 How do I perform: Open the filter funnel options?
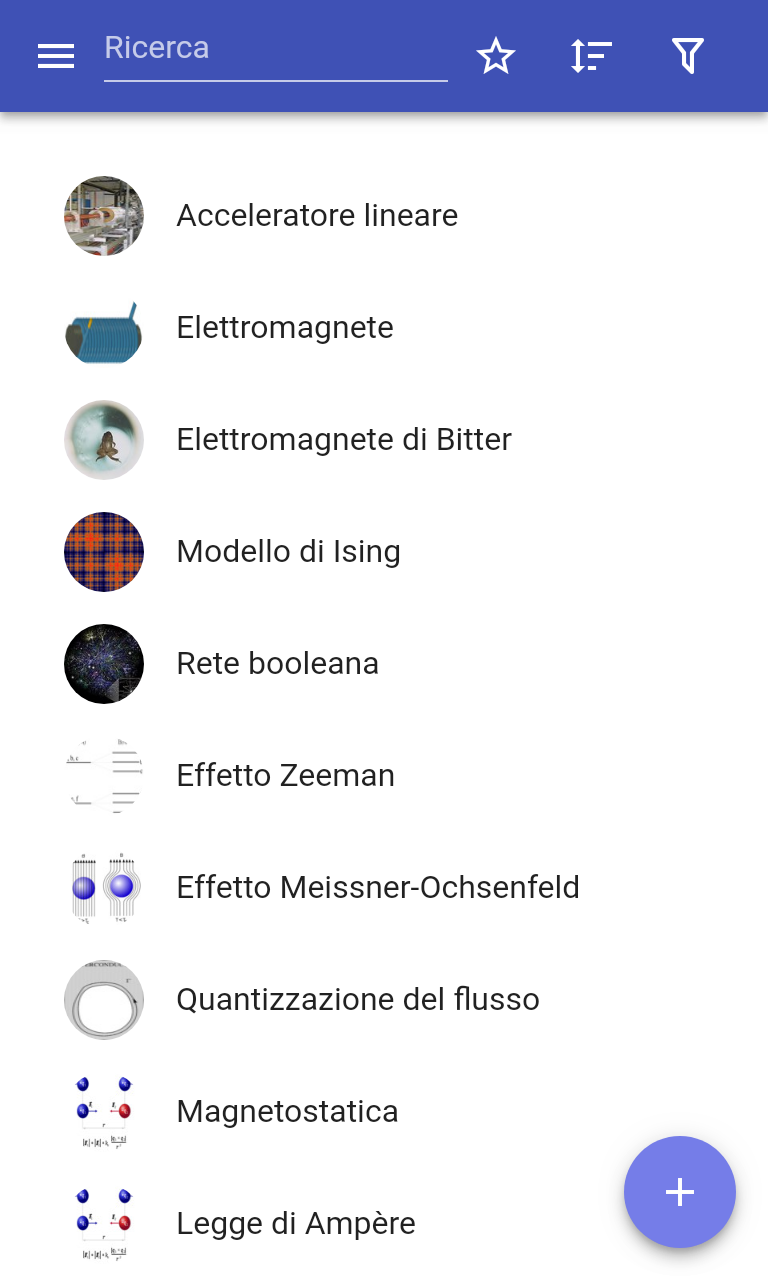point(688,56)
